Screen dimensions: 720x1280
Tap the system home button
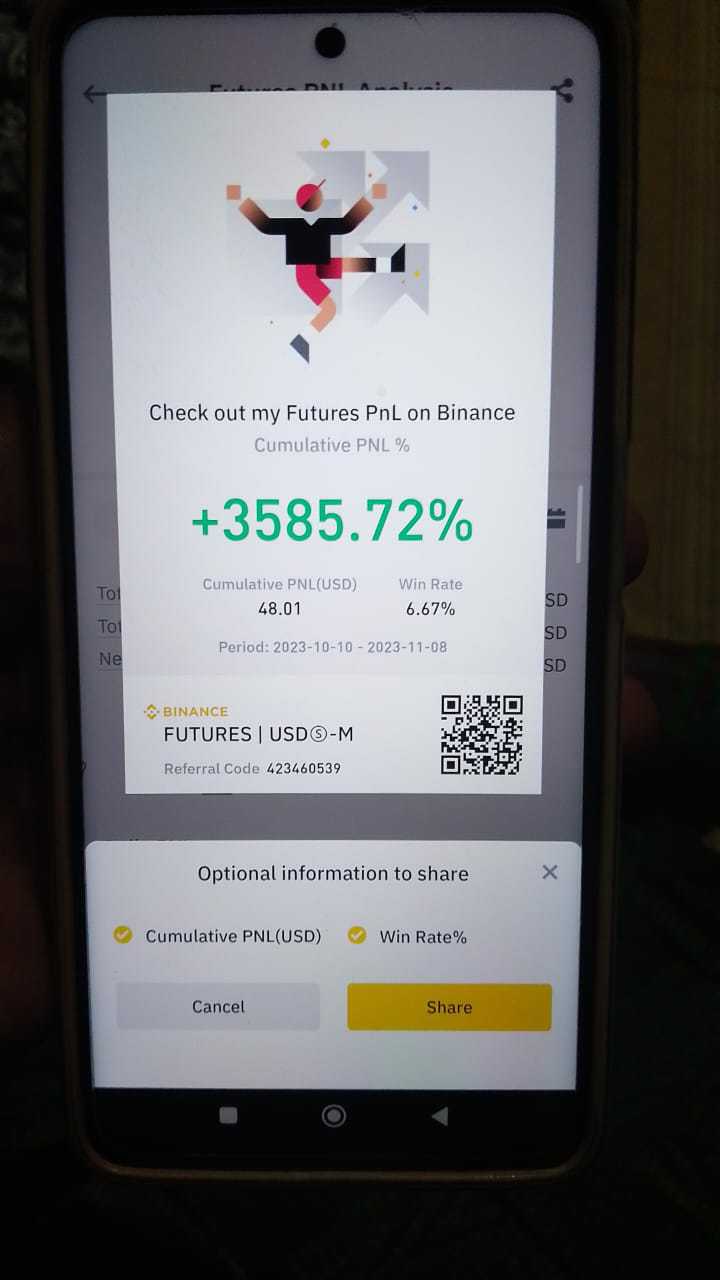(334, 1116)
